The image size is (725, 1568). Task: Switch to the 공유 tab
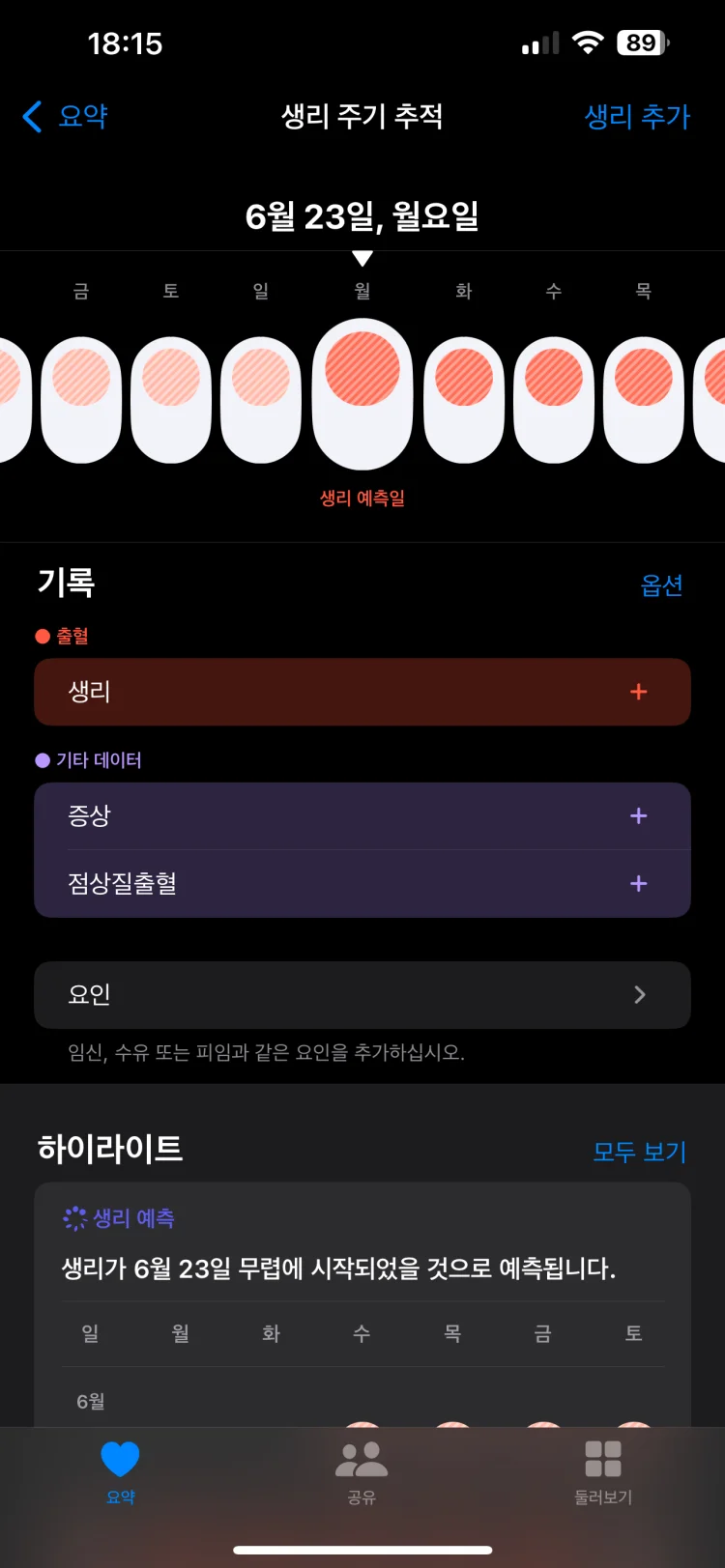tap(362, 1472)
